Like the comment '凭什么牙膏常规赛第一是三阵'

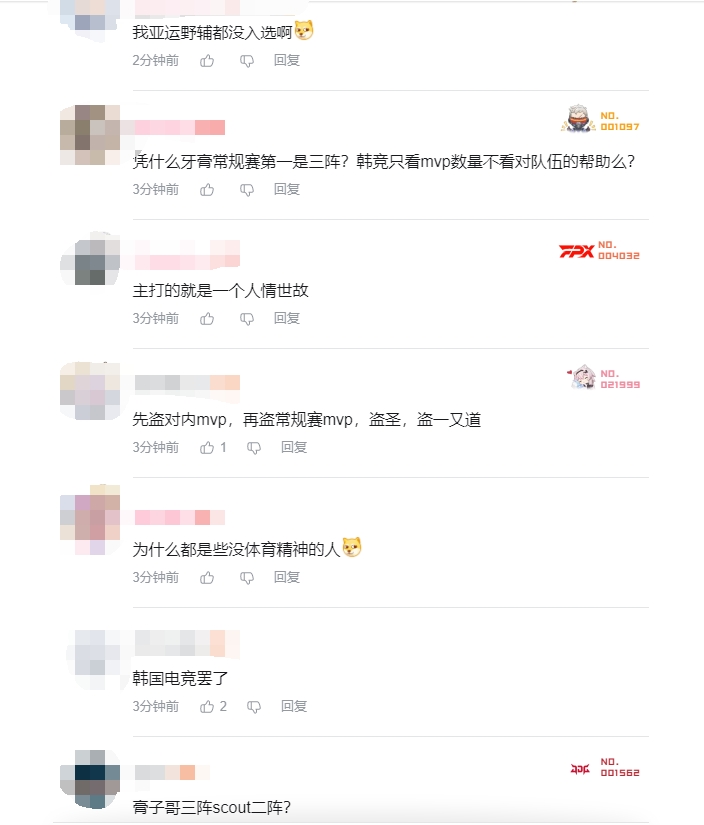[207, 189]
